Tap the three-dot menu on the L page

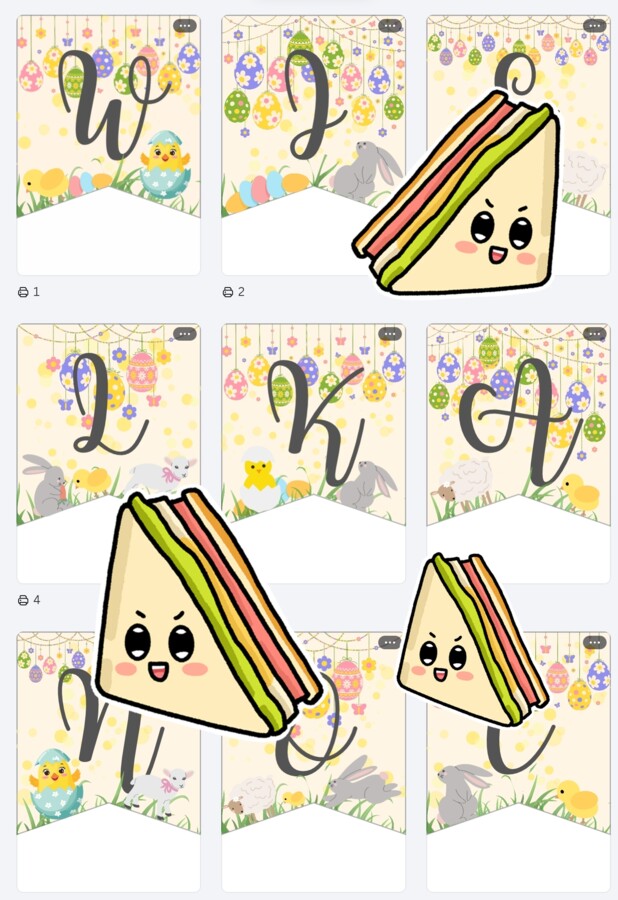click(185, 334)
